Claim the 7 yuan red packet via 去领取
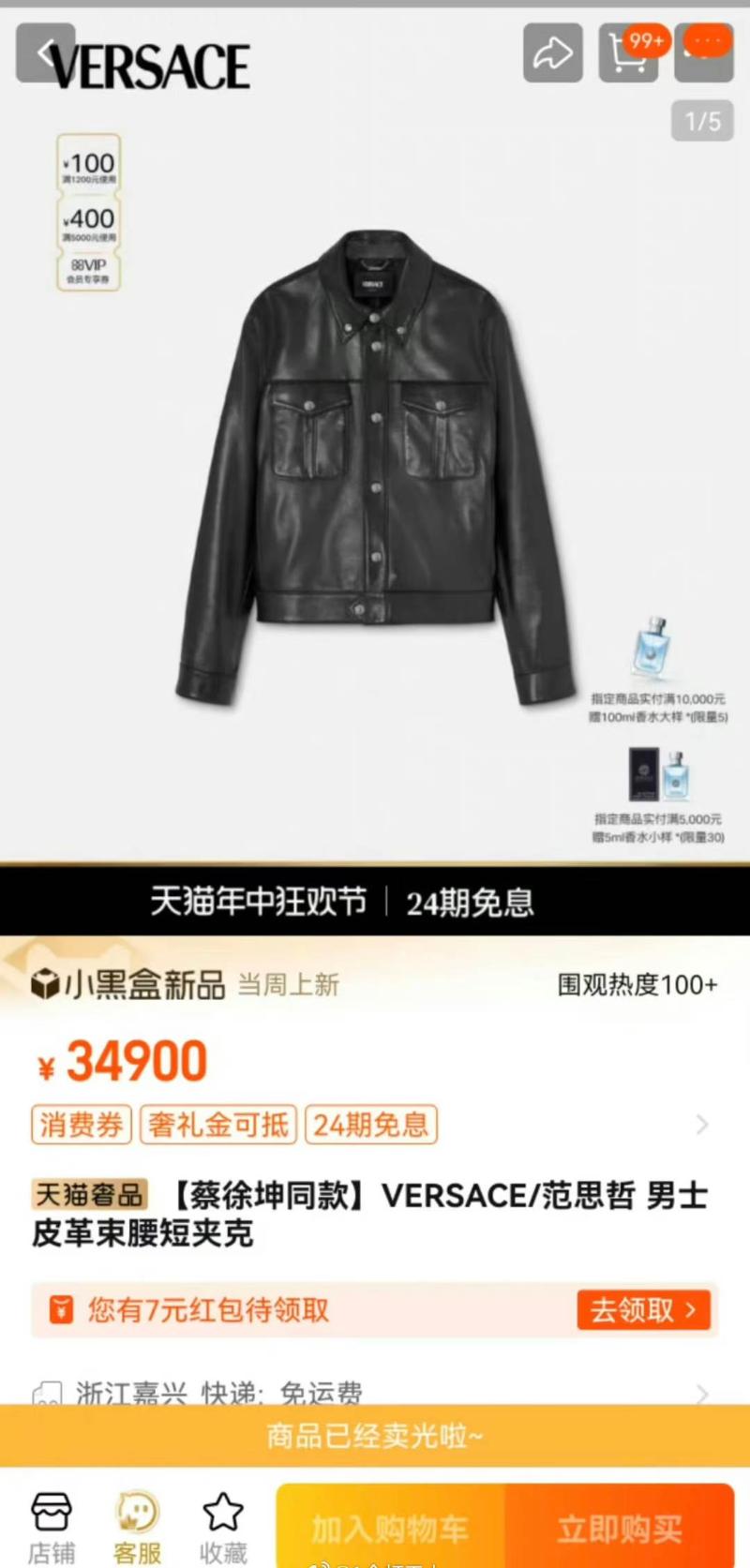Image resolution: width=750 pixels, height=1568 pixels. click(643, 1309)
